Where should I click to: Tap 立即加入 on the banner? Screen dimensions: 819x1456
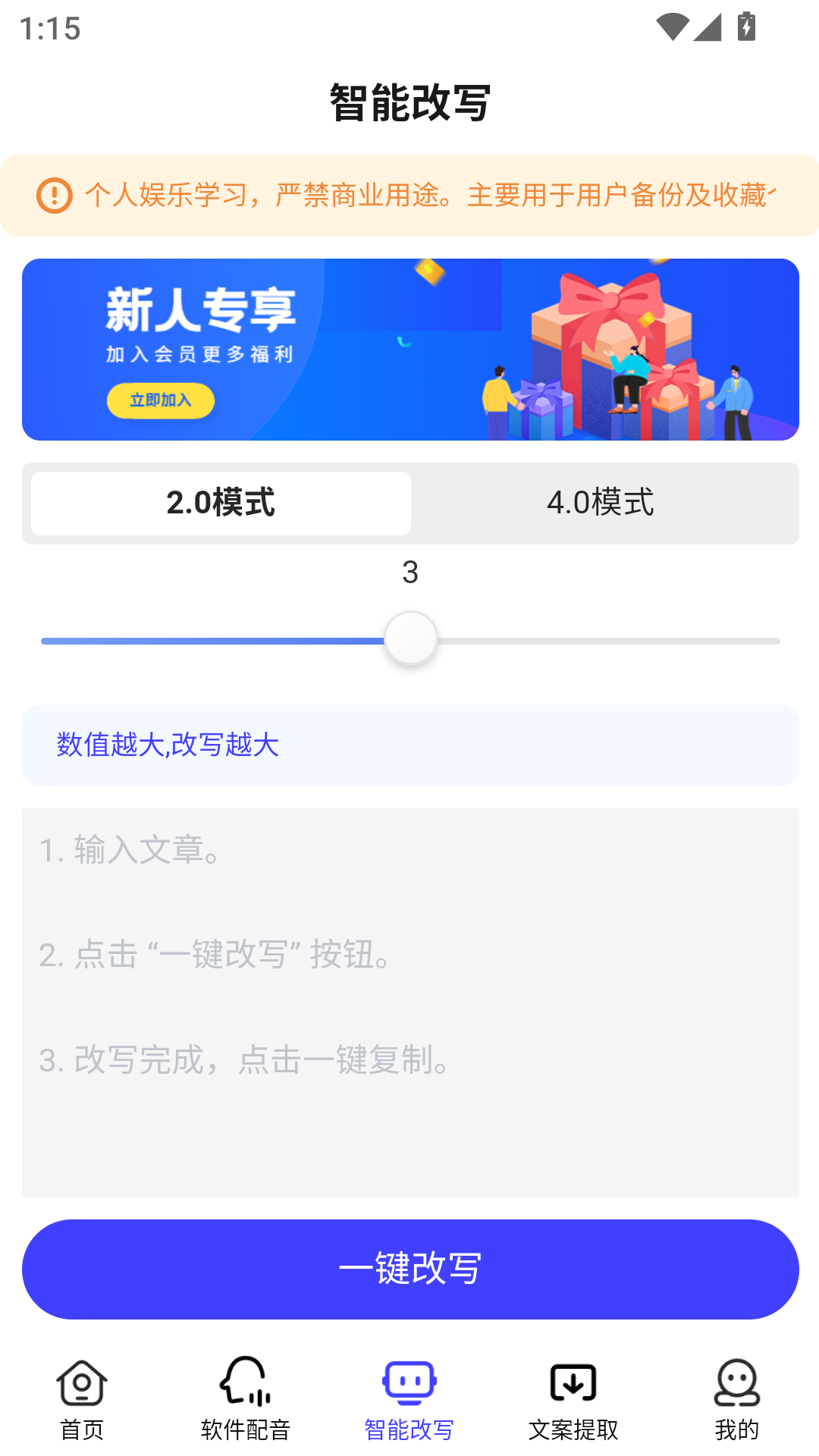(161, 400)
